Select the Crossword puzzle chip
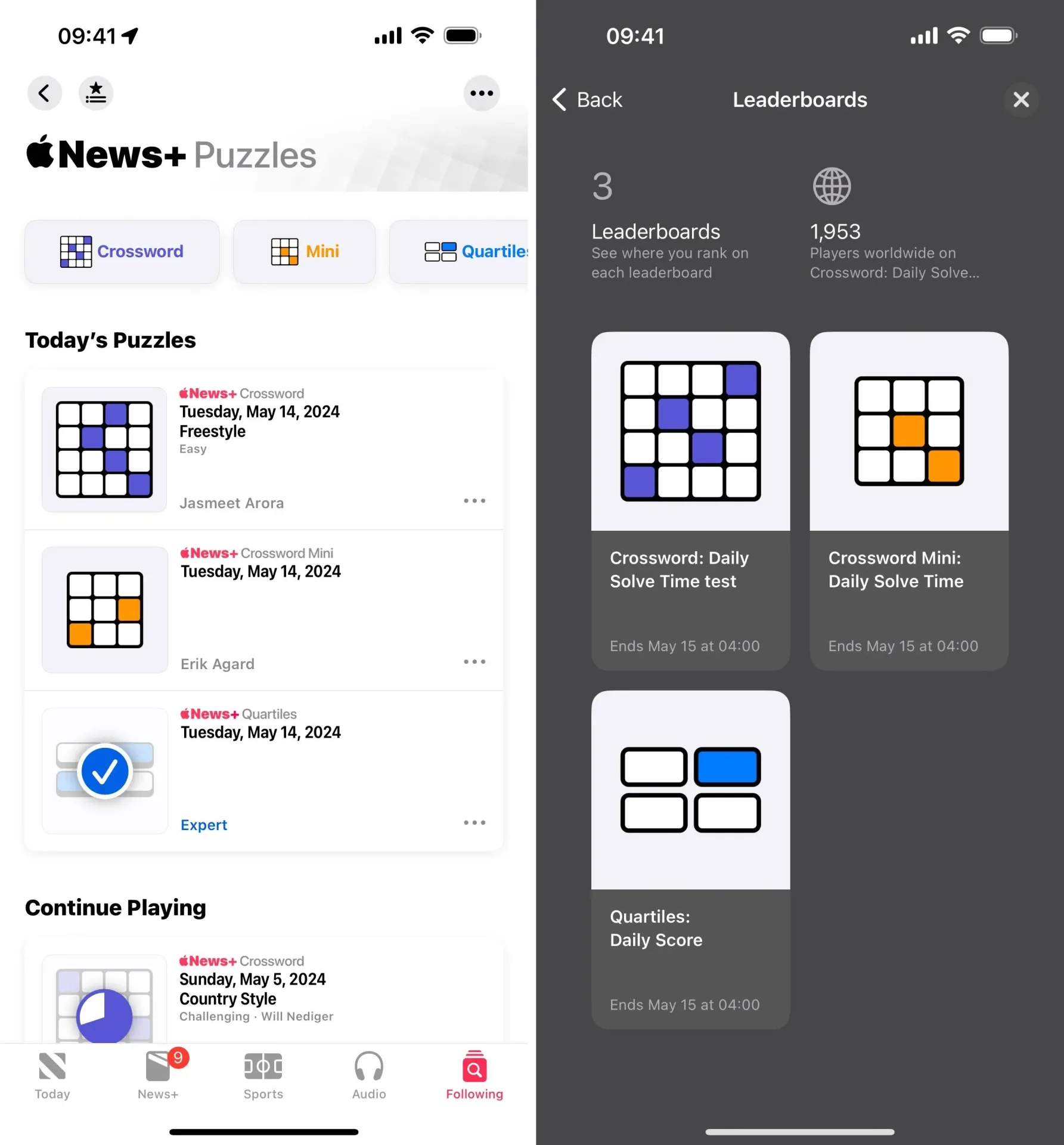 pyautogui.click(x=122, y=251)
